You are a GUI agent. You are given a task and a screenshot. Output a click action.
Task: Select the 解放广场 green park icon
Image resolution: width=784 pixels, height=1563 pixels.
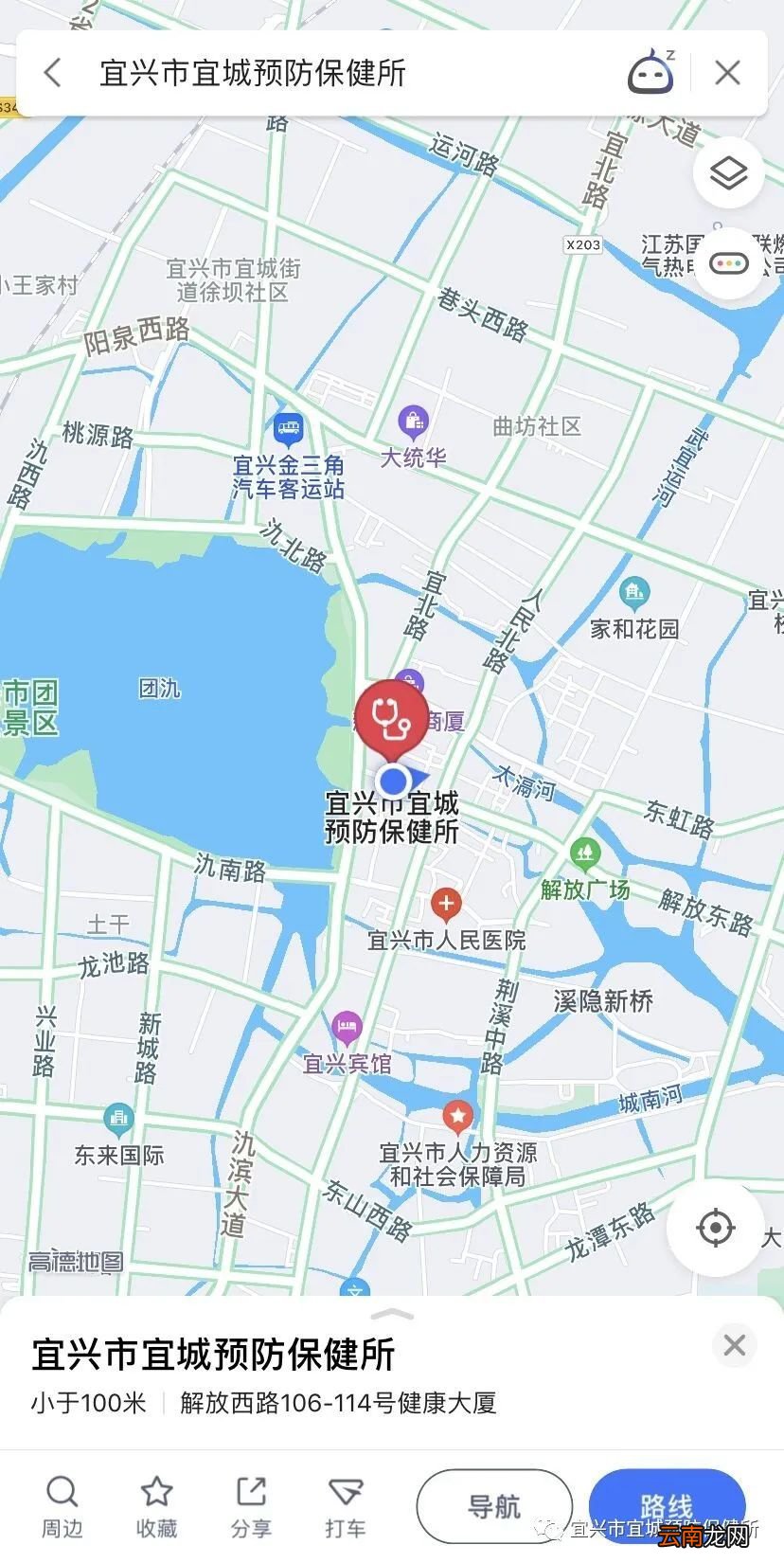[x=584, y=852]
